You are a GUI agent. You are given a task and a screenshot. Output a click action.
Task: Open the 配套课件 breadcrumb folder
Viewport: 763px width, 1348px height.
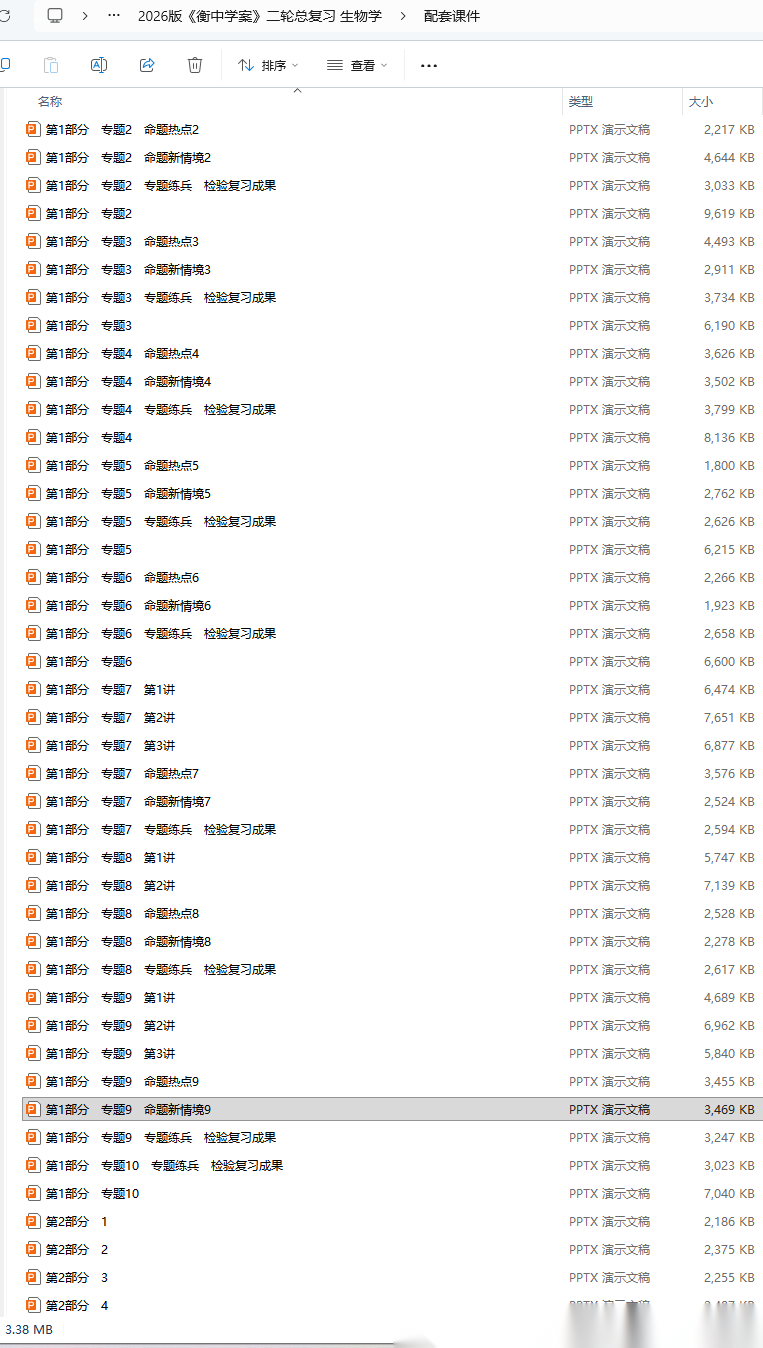click(x=451, y=16)
